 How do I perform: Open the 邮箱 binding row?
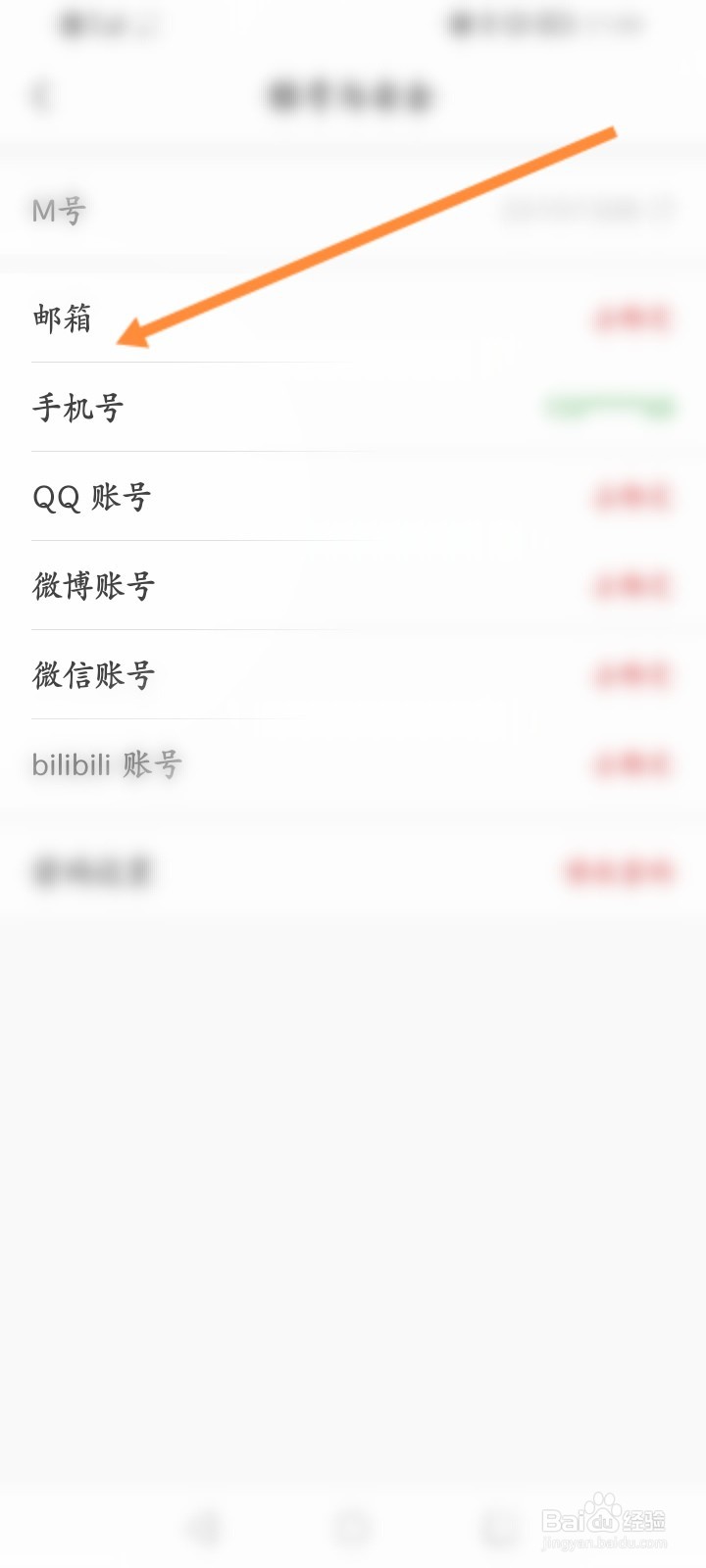[353, 318]
